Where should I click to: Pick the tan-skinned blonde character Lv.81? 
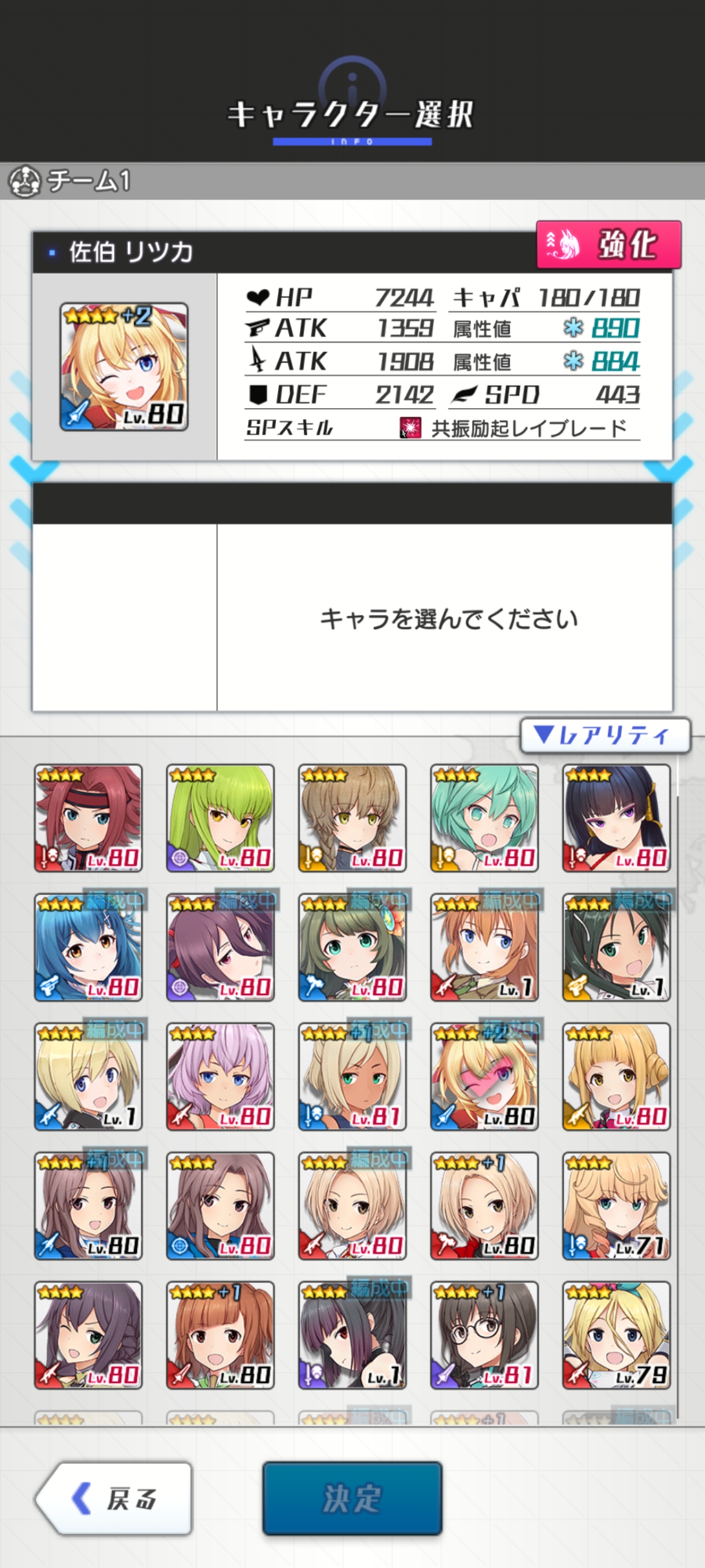click(352, 1076)
